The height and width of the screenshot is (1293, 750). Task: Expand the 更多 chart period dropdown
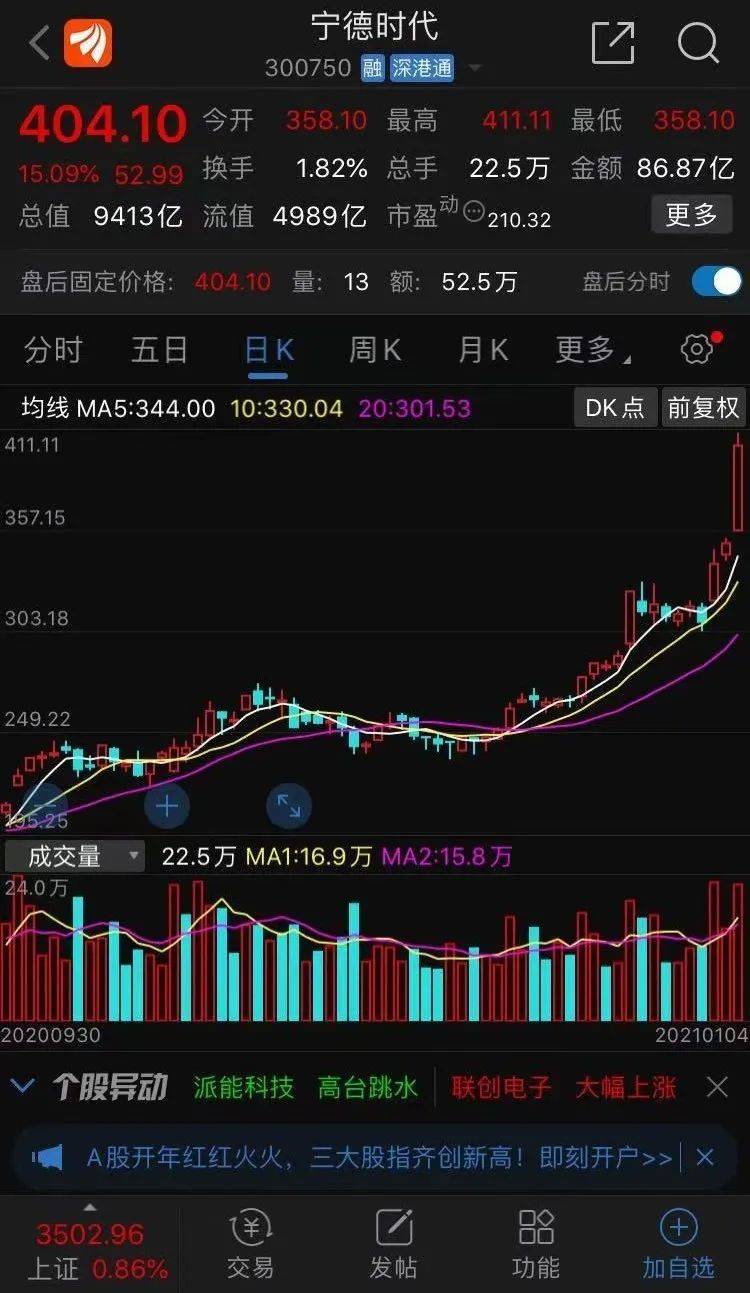(592, 350)
